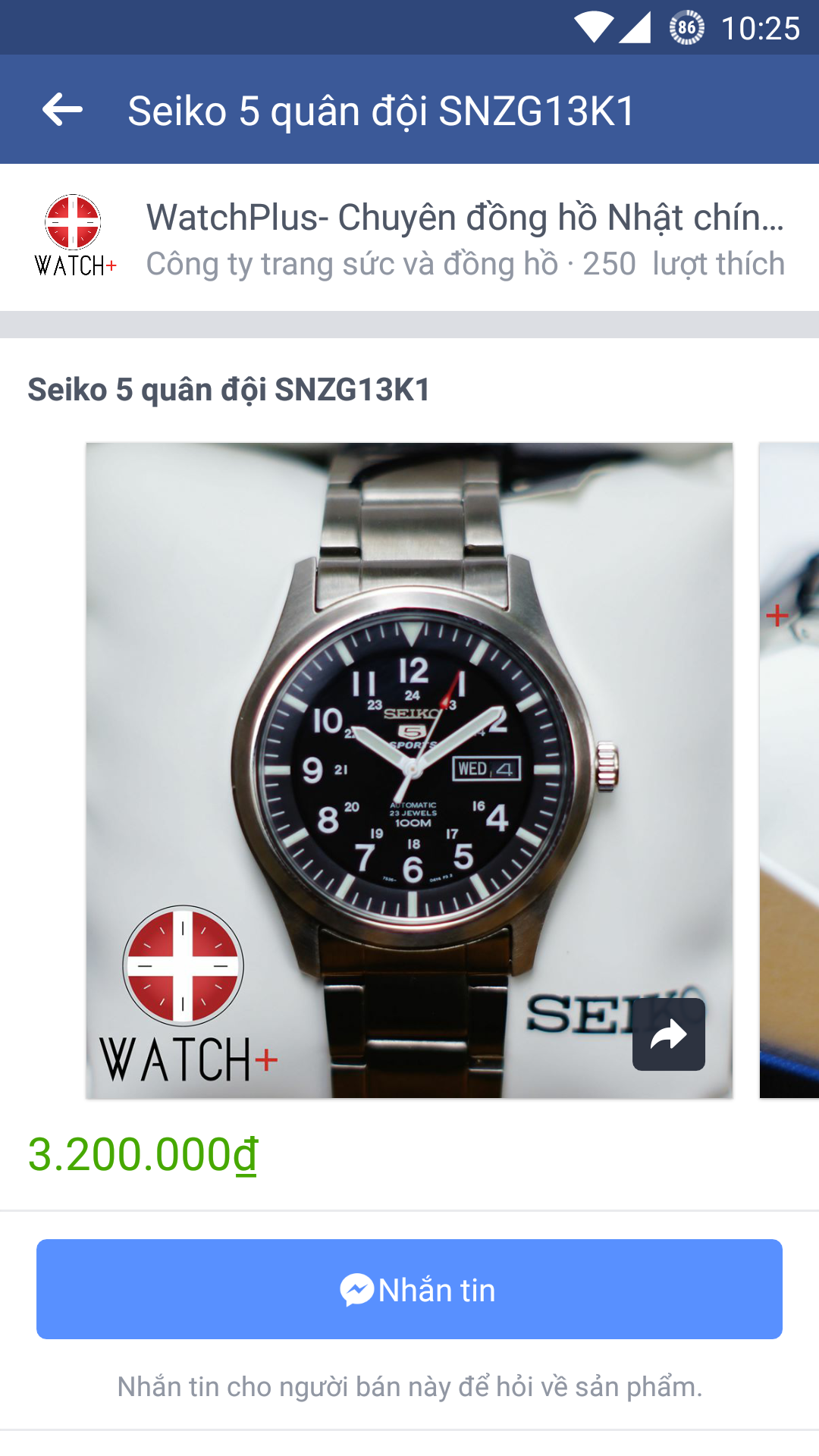
Task: Open the main Seiko watch product photo
Action: click(x=409, y=758)
